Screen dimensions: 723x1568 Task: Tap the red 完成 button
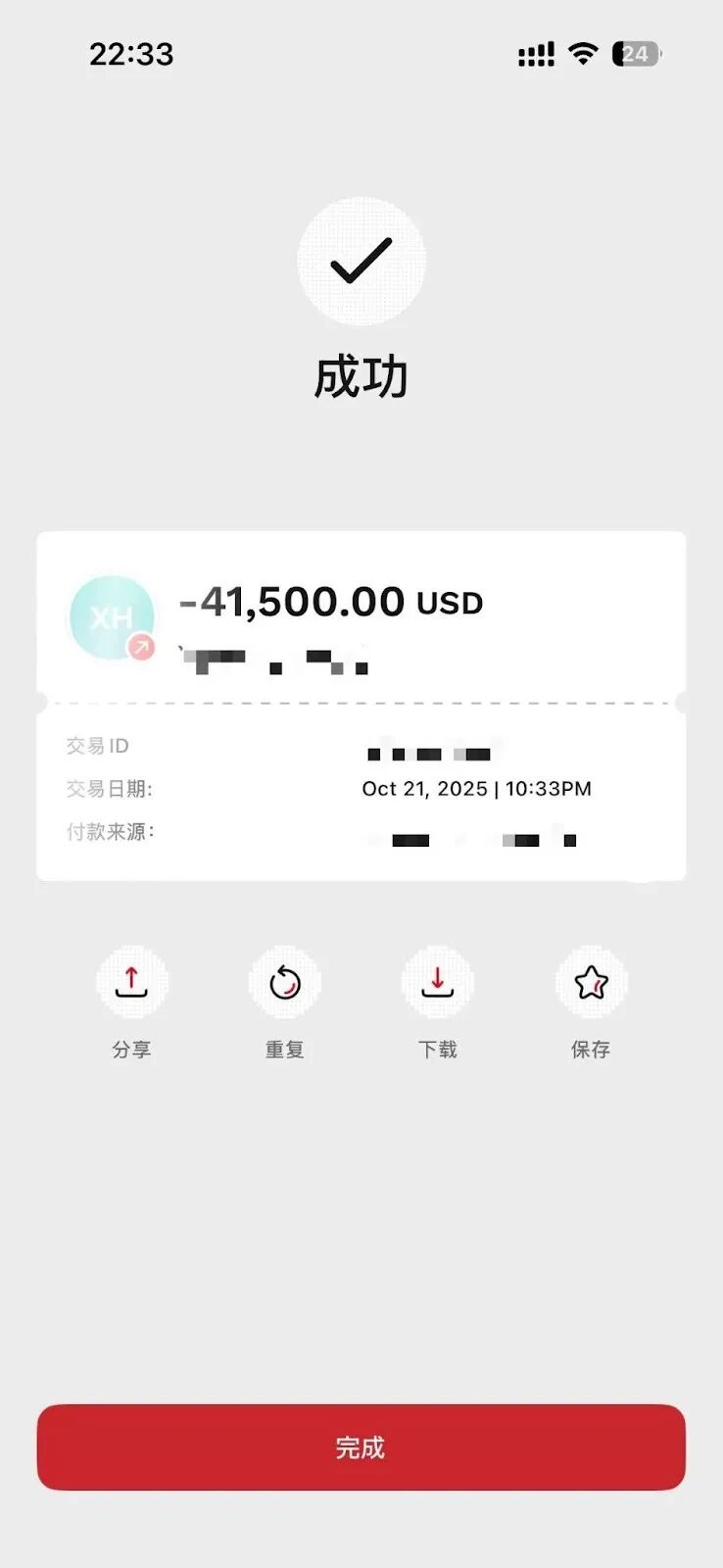point(361,1446)
